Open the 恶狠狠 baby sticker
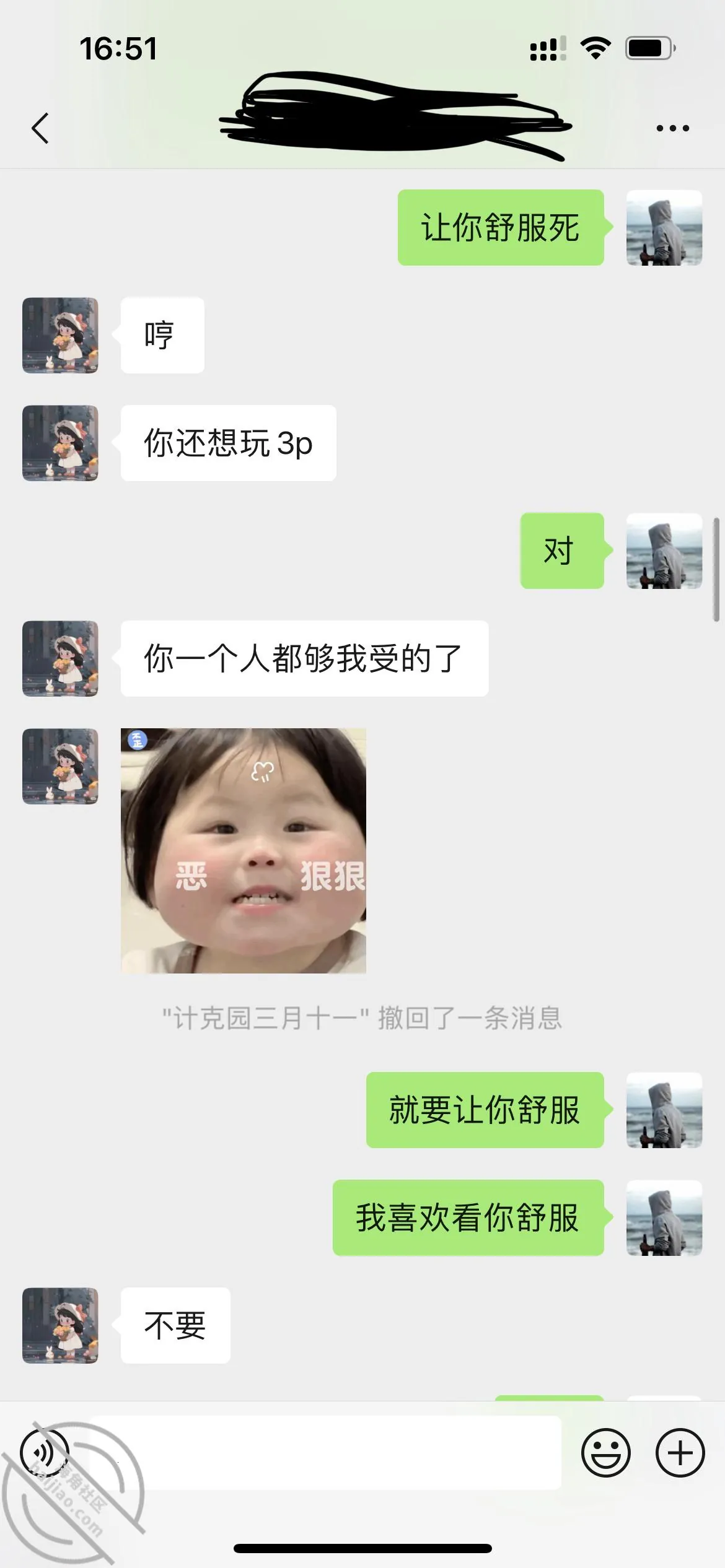The width and height of the screenshot is (725, 1568). (x=244, y=850)
